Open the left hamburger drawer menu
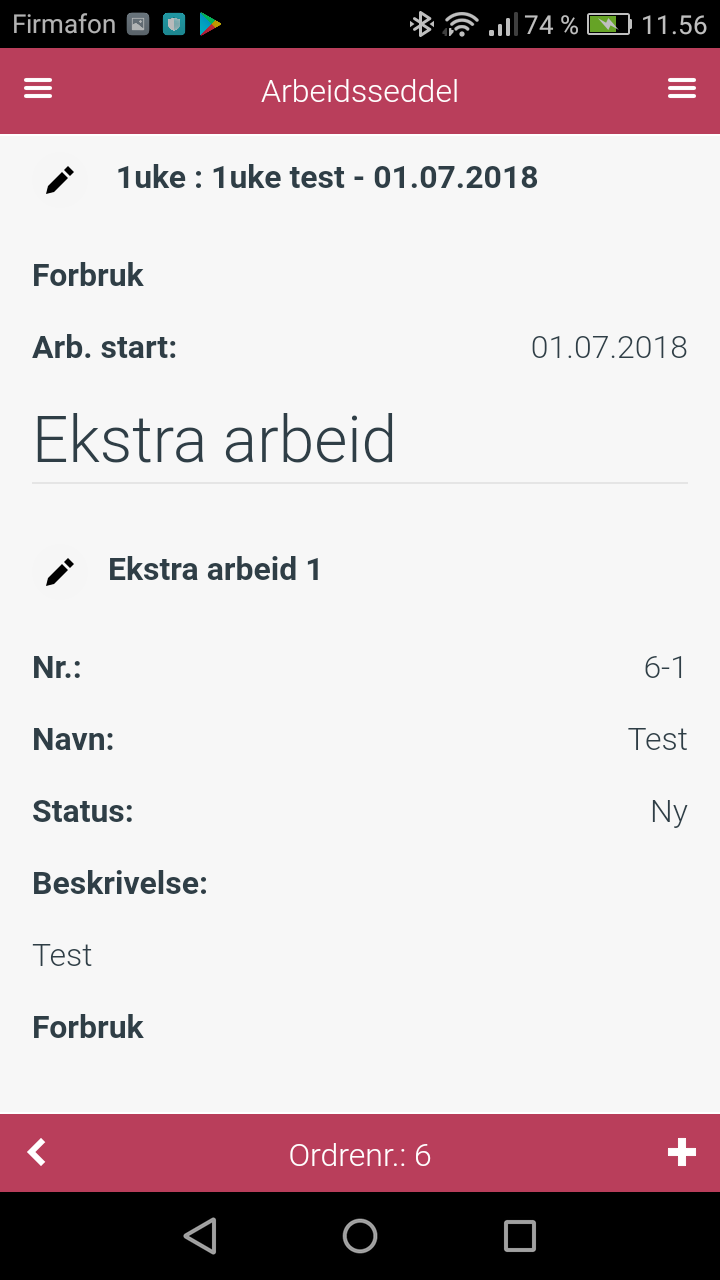Image resolution: width=720 pixels, height=1280 pixels. coord(38,89)
